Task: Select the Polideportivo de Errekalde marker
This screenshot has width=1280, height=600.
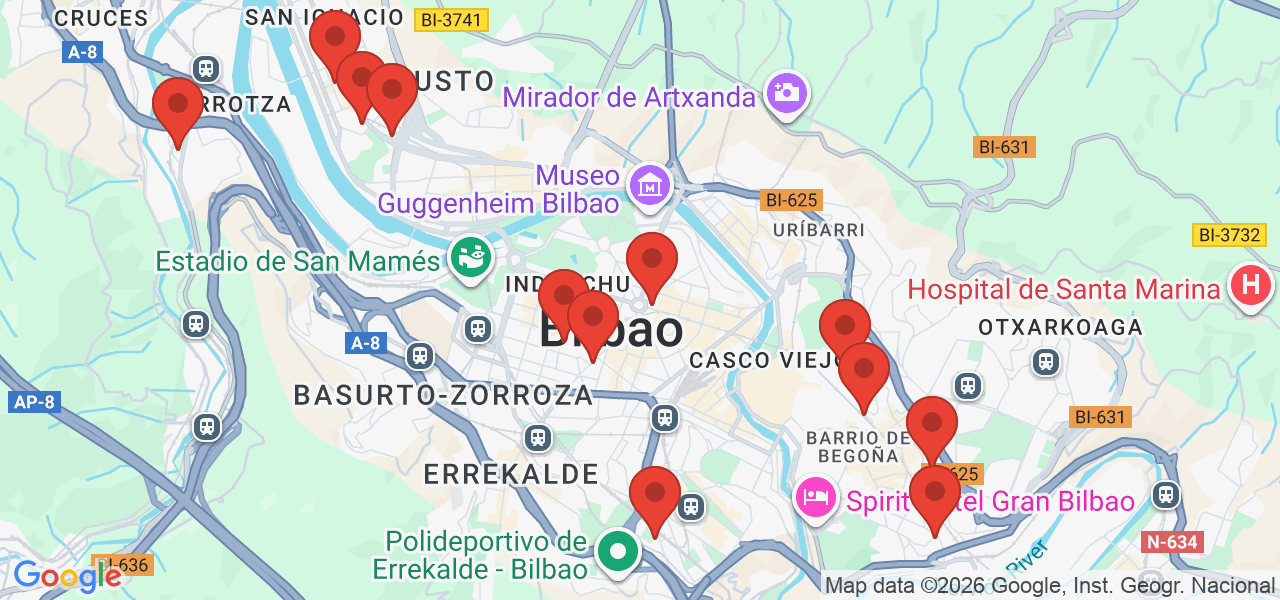Action: [618, 551]
